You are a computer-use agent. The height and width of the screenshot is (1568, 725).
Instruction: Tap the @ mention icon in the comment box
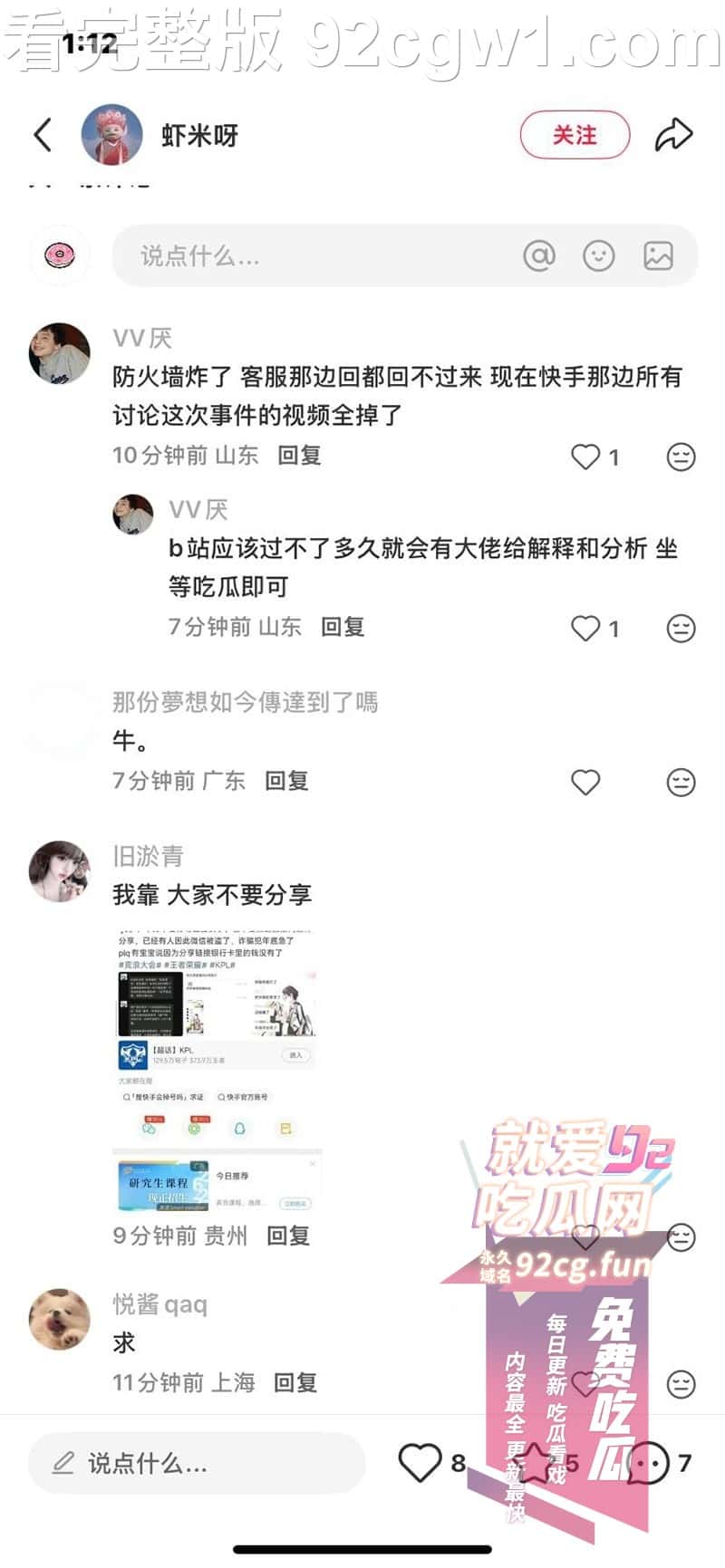(539, 256)
